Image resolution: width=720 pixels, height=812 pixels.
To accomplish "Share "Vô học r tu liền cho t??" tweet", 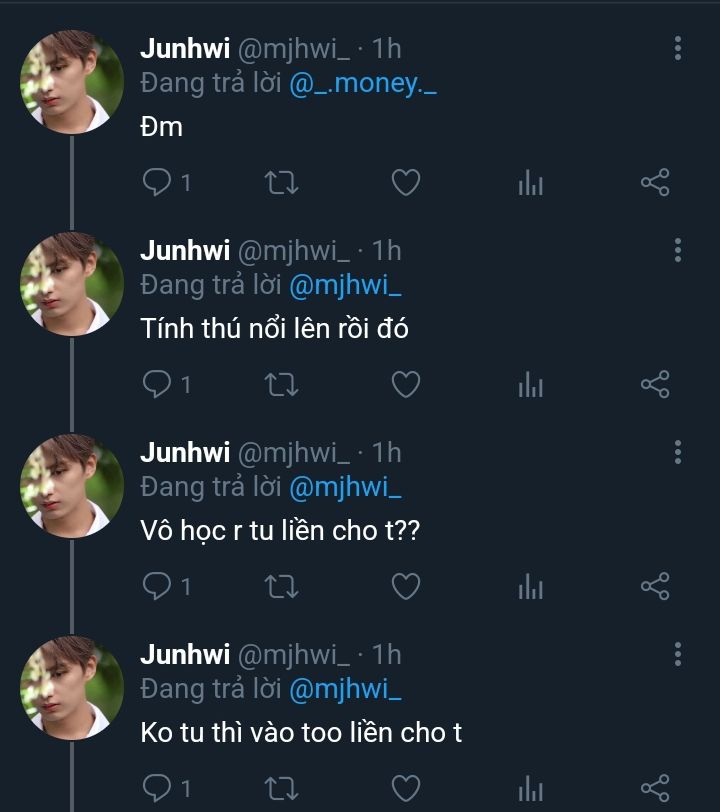I will coord(655,586).
